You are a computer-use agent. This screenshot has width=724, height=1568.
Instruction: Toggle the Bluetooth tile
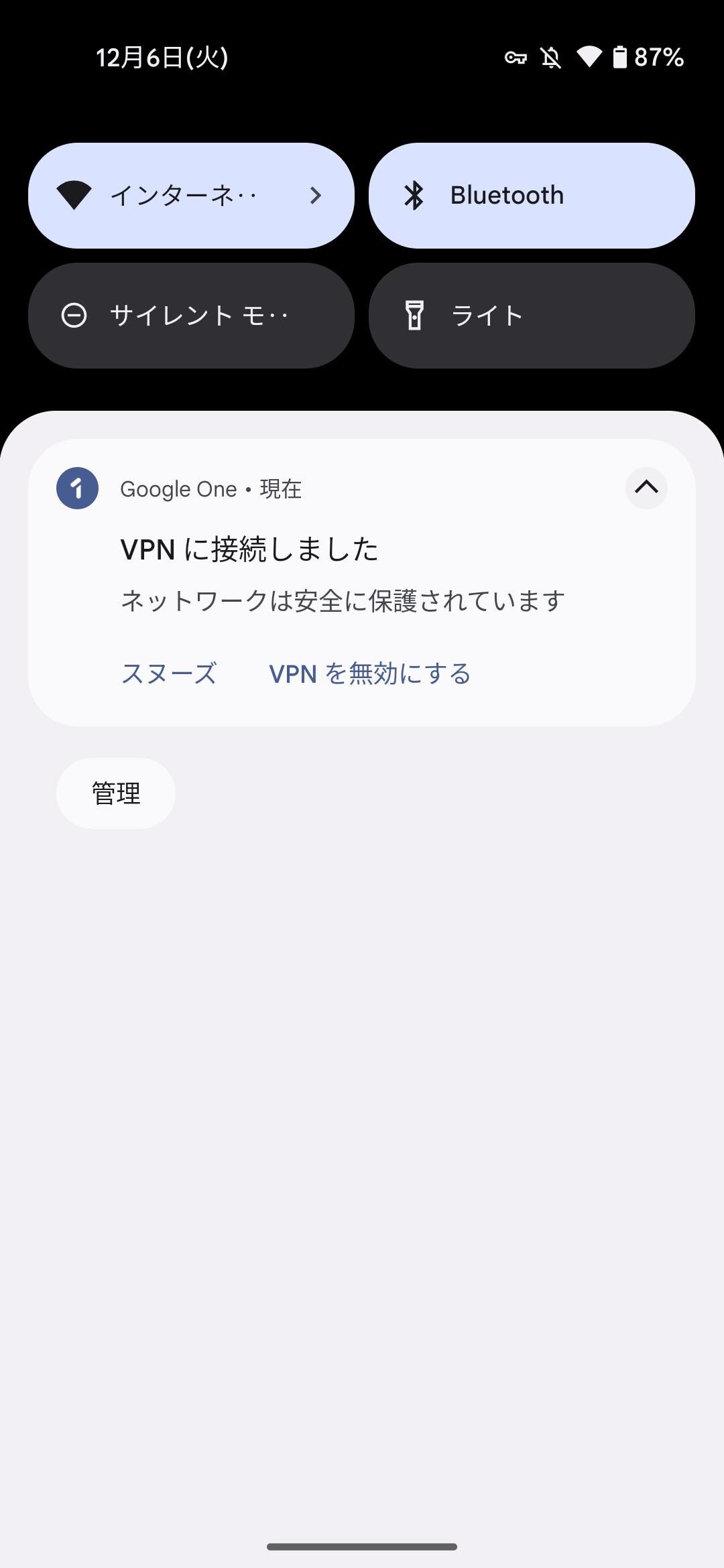pos(532,196)
